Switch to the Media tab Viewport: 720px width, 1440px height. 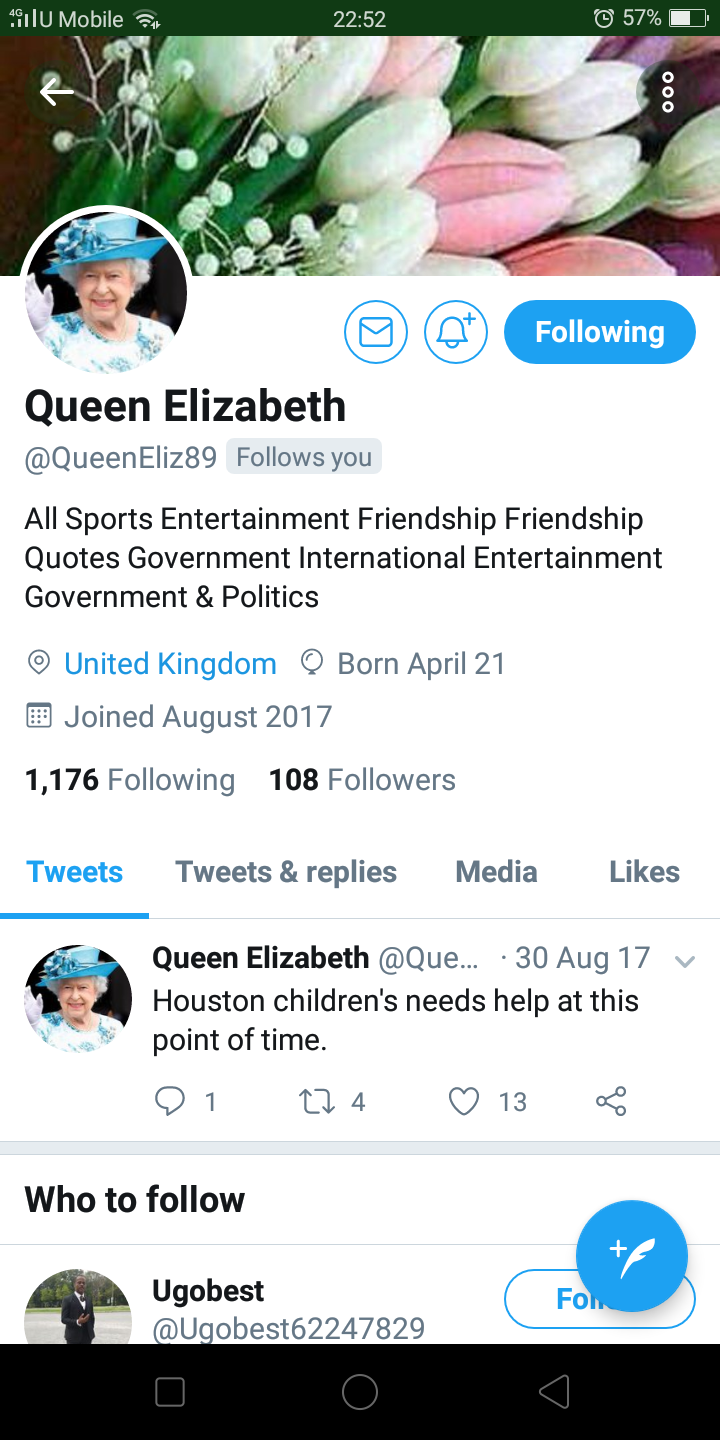[x=496, y=872]
